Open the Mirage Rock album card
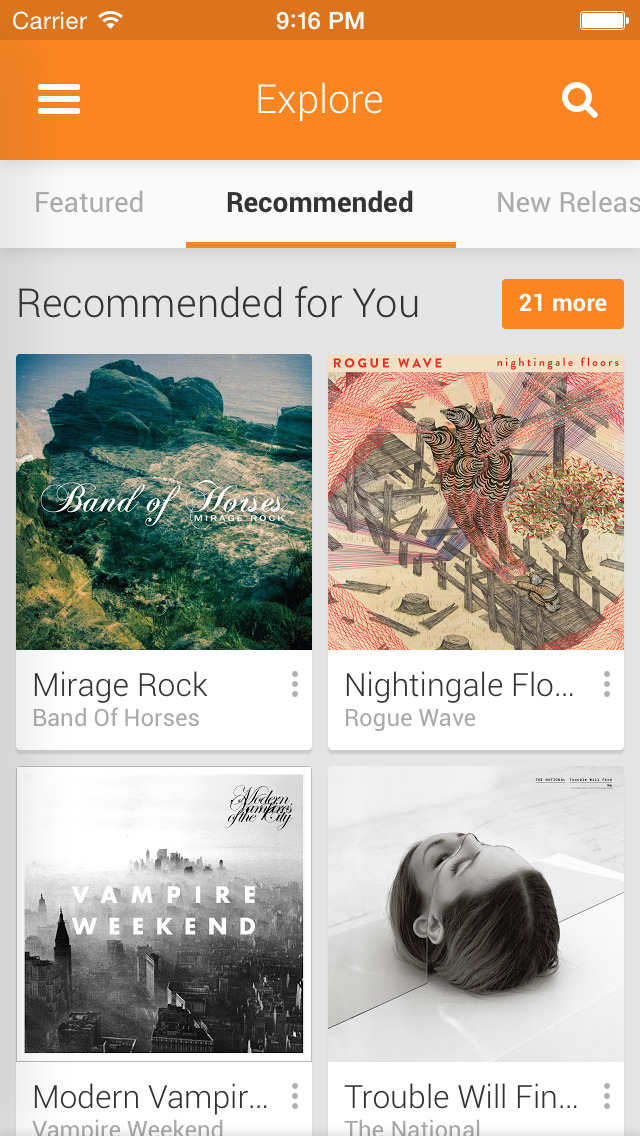 tap(164, 502)
